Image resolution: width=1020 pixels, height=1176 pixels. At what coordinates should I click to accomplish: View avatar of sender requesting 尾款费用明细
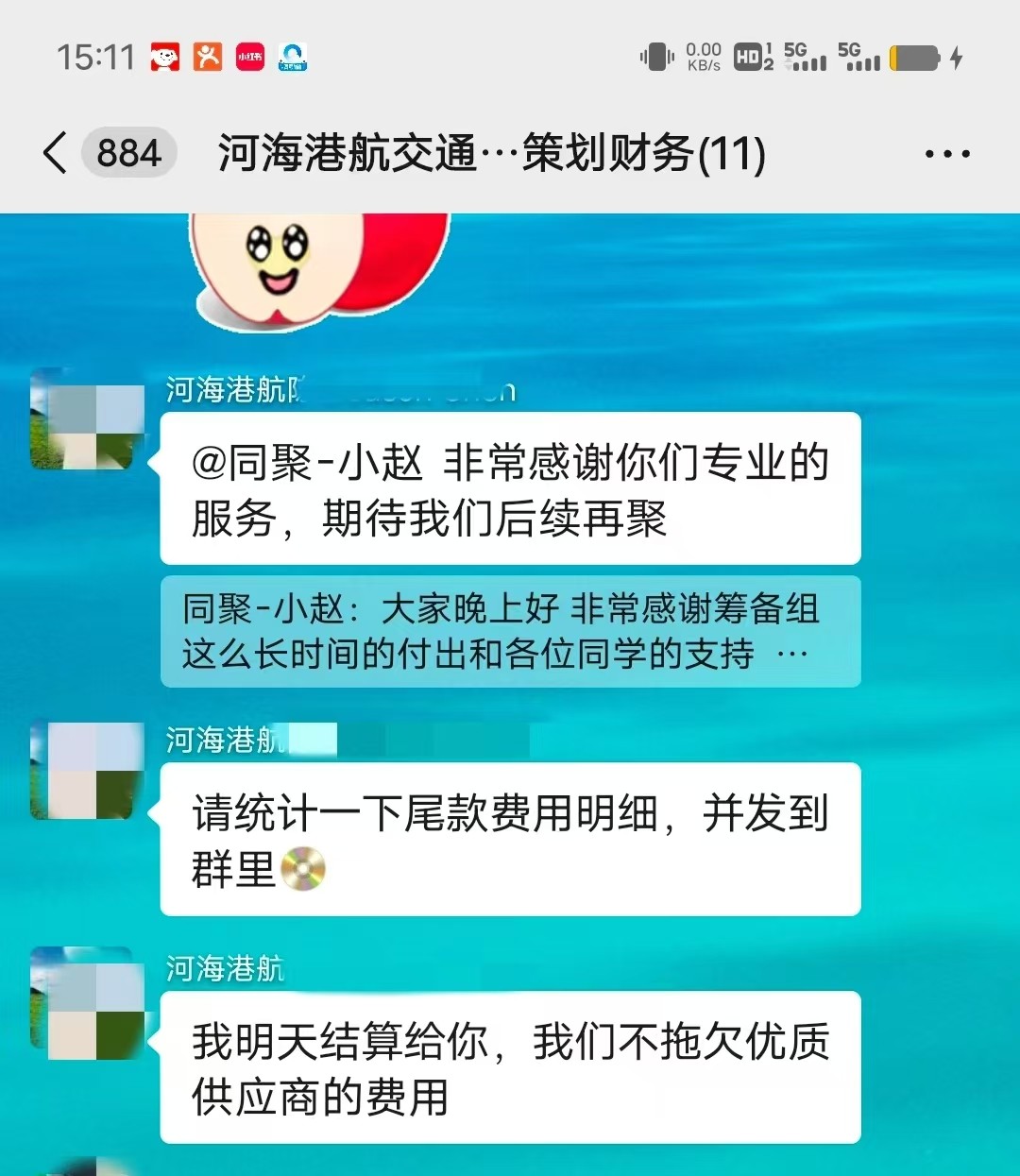tap(86, 771)
